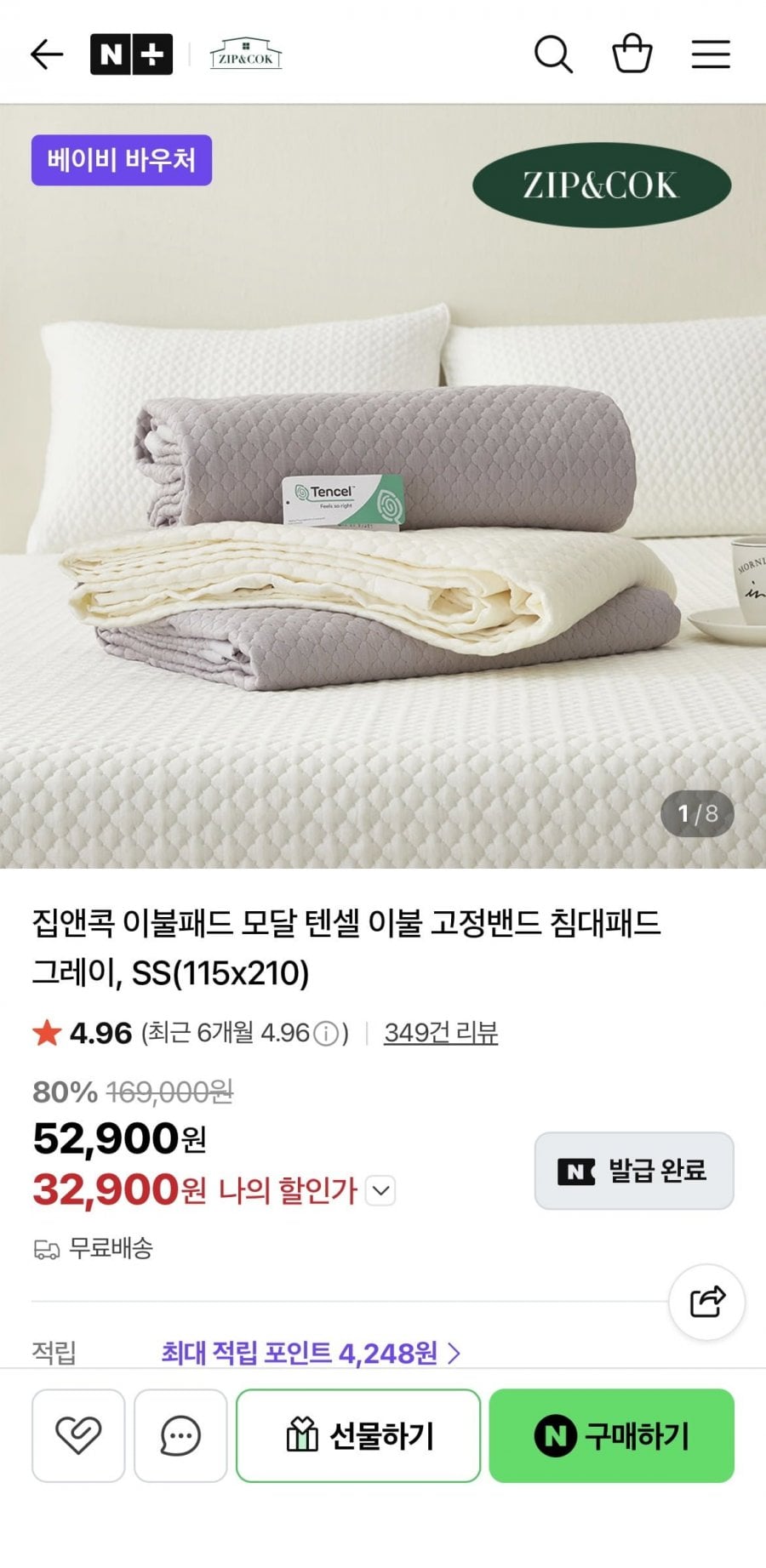Screen dimensions: 766x1568
Task: Search within the store
Action: coord(553,54)
